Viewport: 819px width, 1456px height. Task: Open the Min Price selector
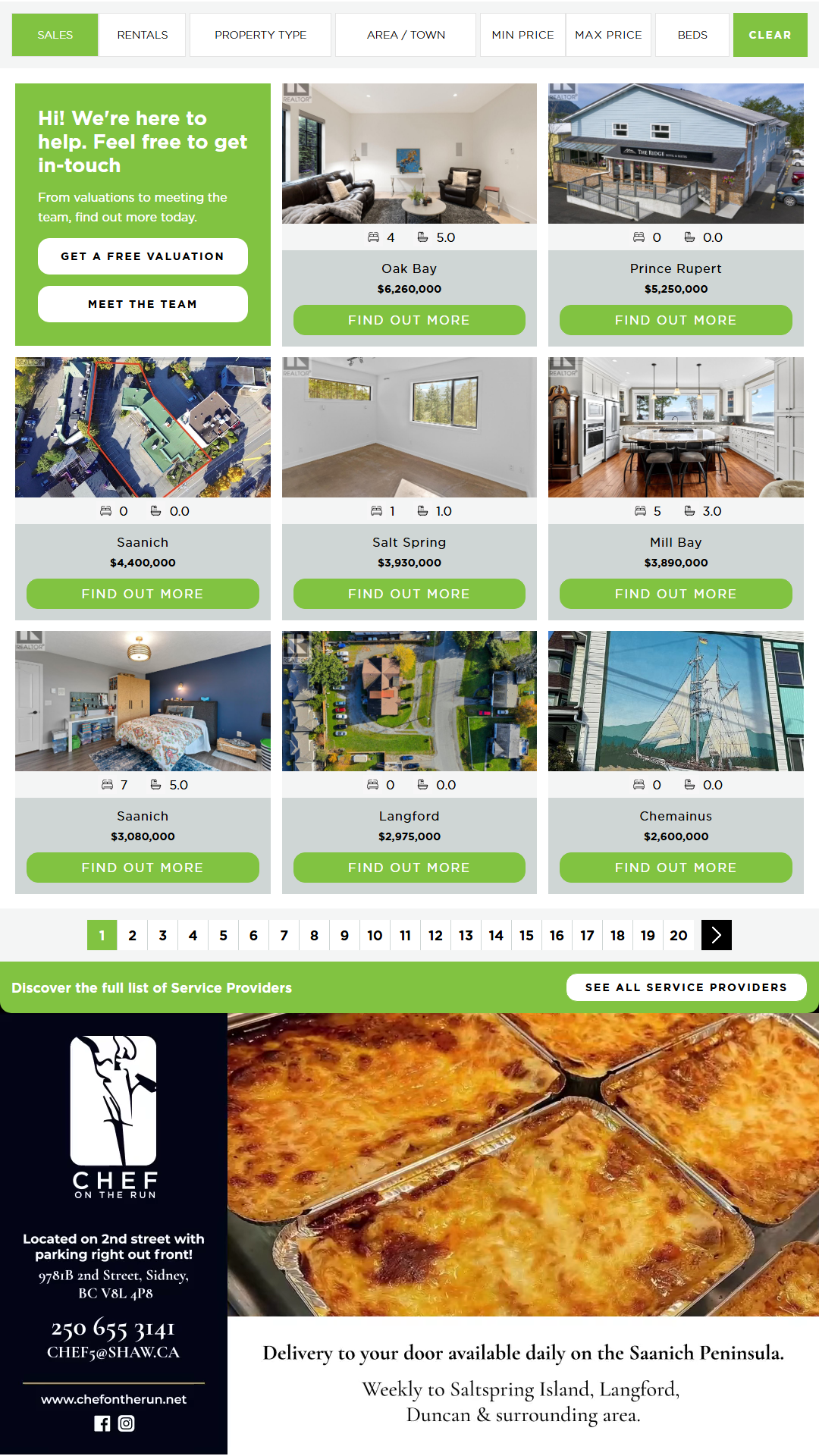(x=522, y=35)
